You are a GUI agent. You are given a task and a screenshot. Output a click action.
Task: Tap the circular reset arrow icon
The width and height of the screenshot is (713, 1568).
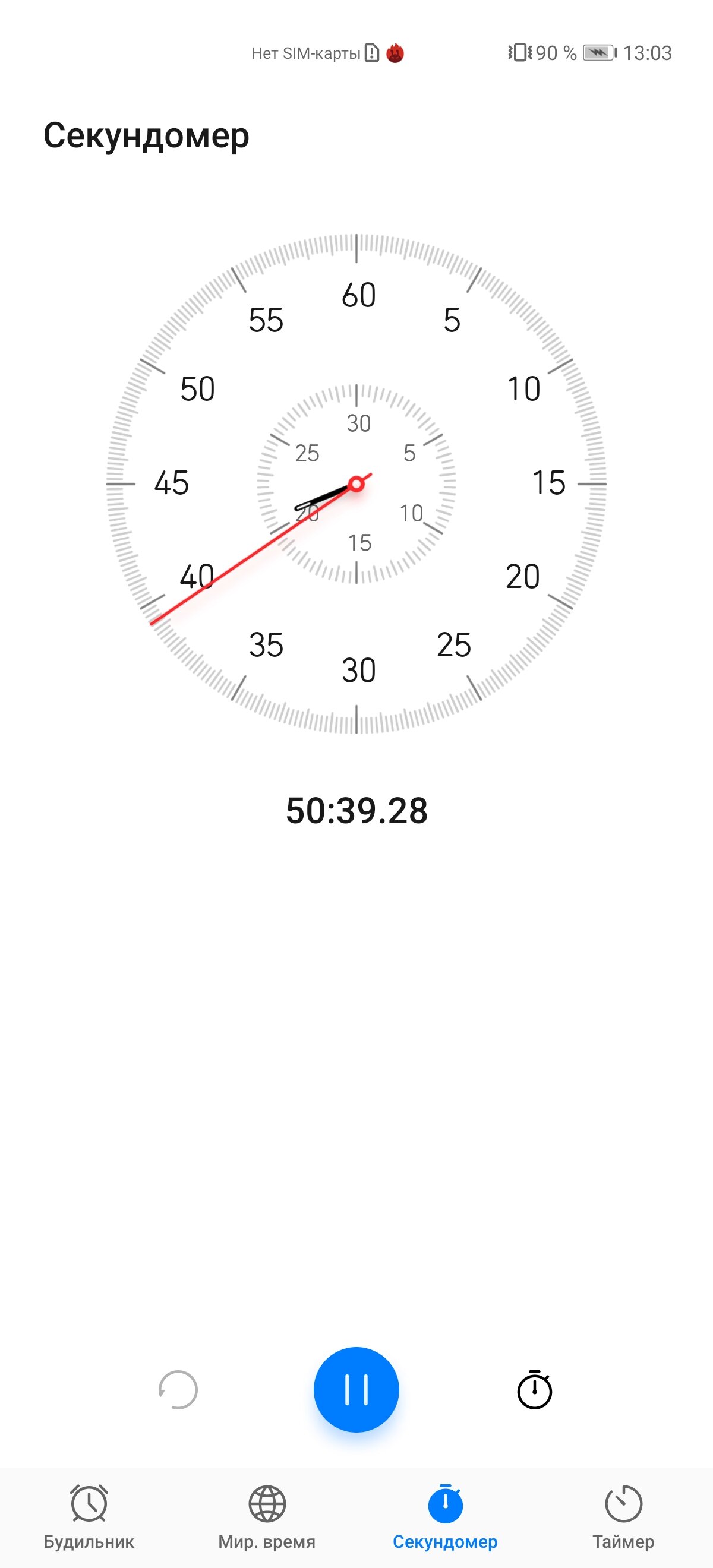(178, 1390)
